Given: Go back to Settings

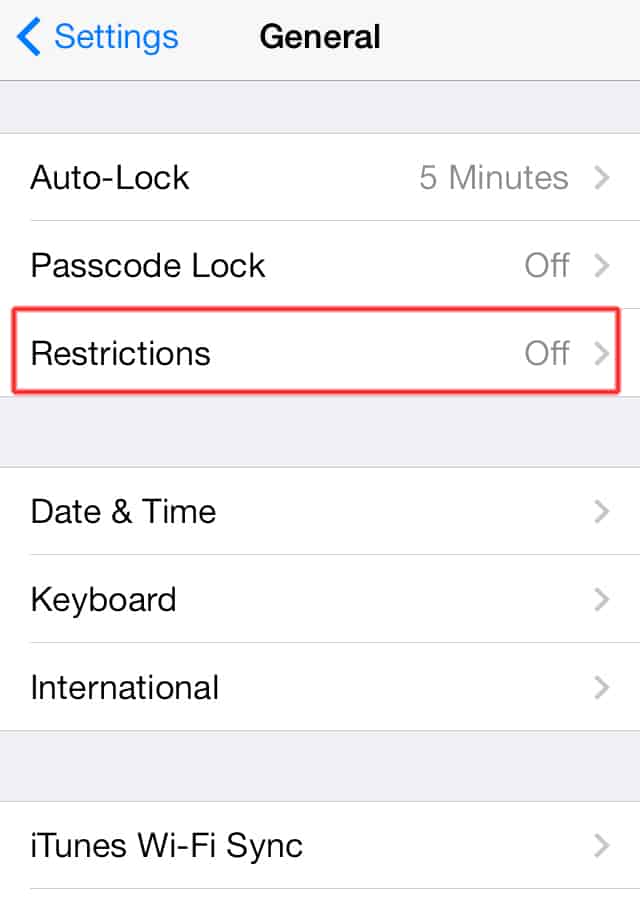Looking at the screenshot, I should 98,38.
